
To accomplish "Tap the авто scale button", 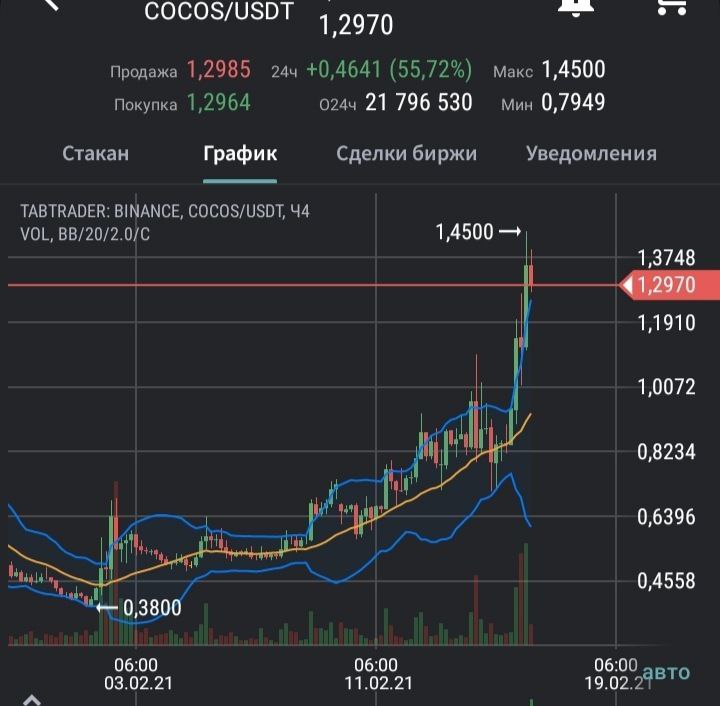I will point(666,673).
